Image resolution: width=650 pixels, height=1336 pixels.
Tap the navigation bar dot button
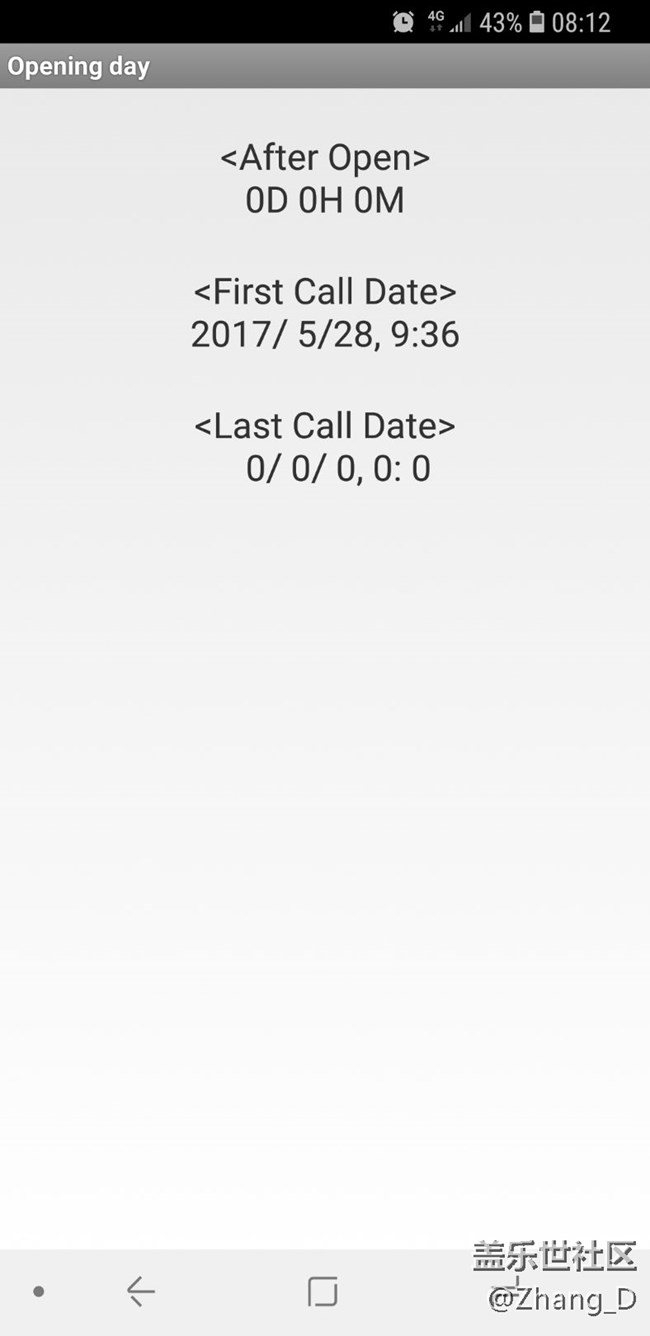38,1292
